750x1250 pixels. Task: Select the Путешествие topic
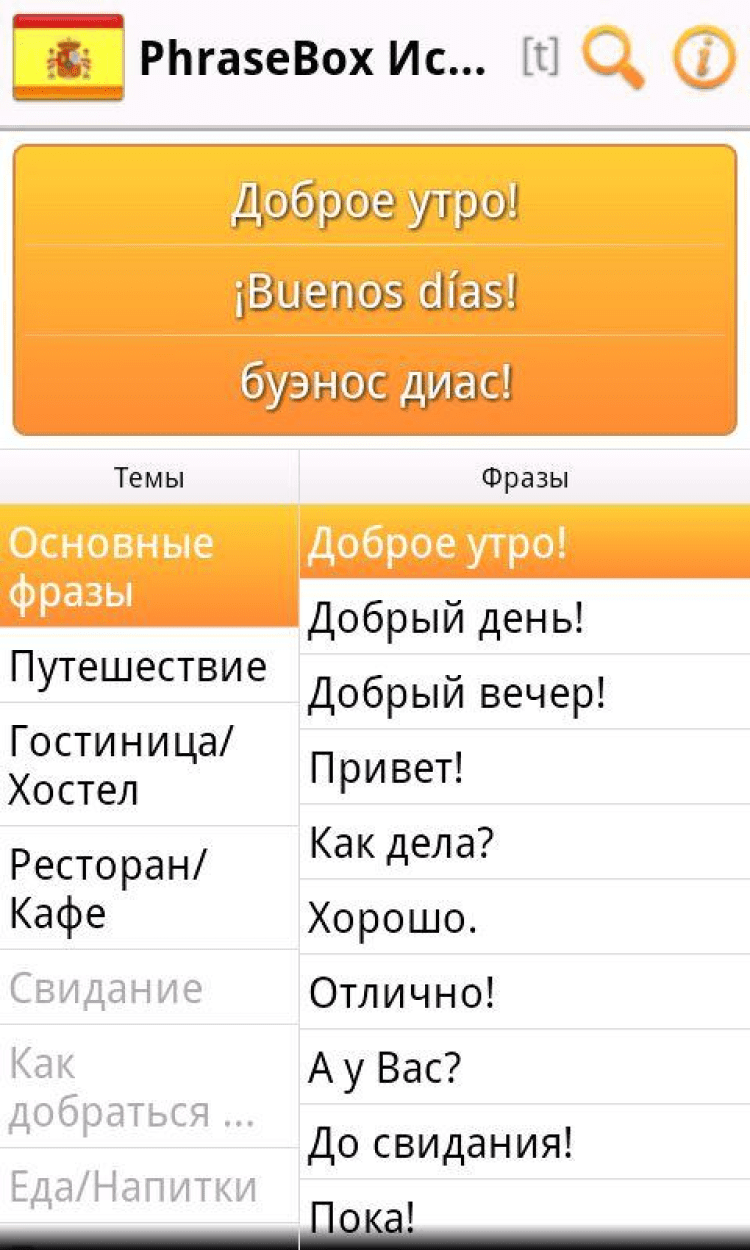[149, 665]
